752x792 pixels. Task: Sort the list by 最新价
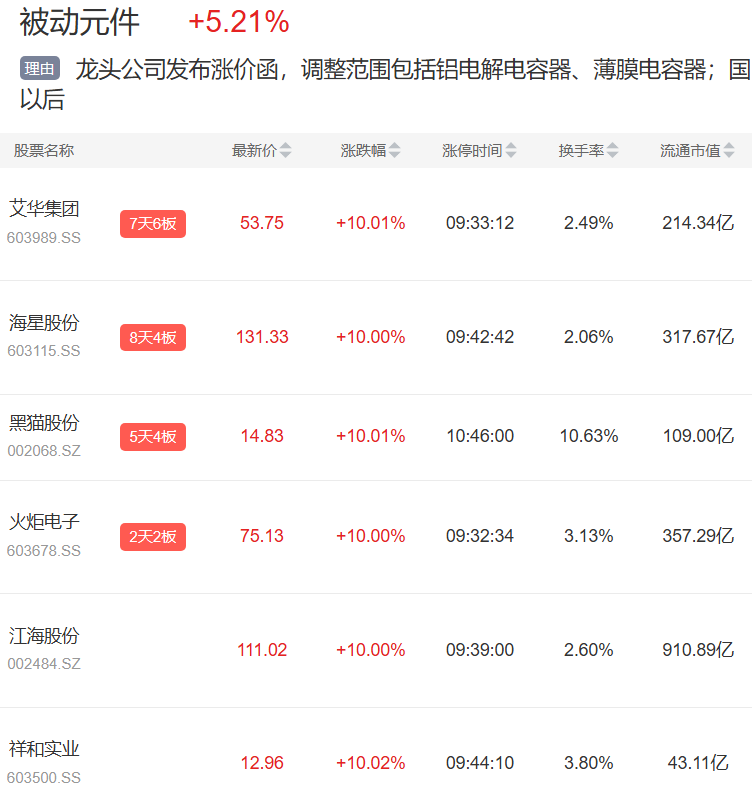click(x=262, y=150)
